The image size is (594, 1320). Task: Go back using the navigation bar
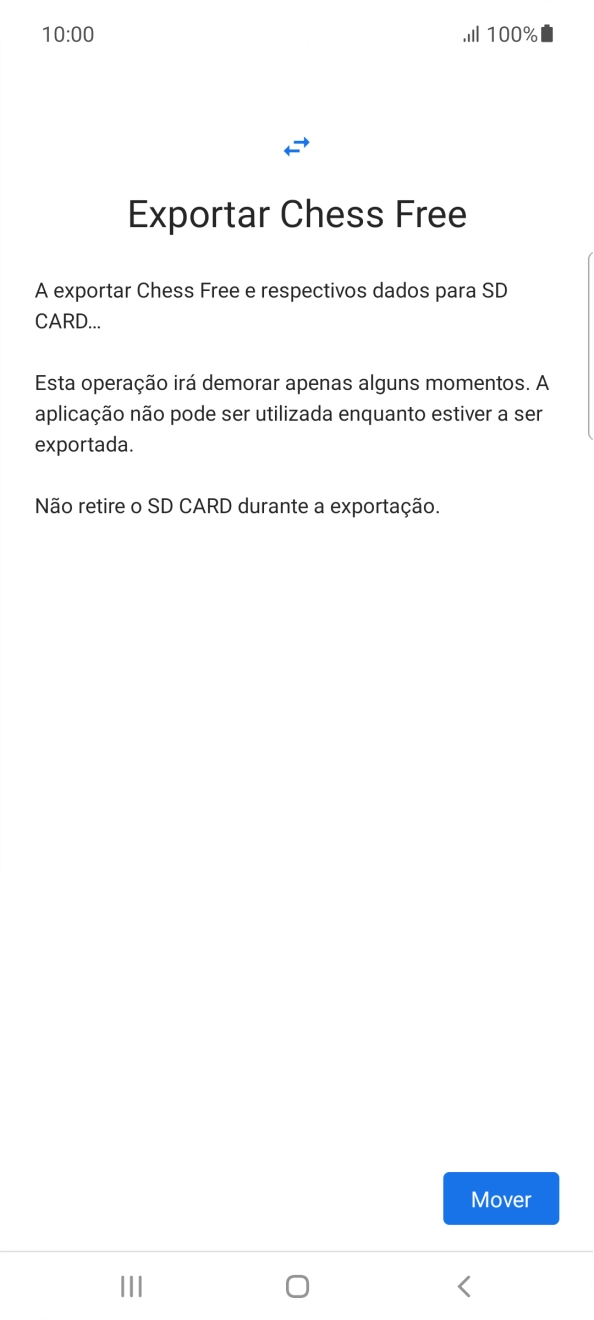(x=463, y=1286)
